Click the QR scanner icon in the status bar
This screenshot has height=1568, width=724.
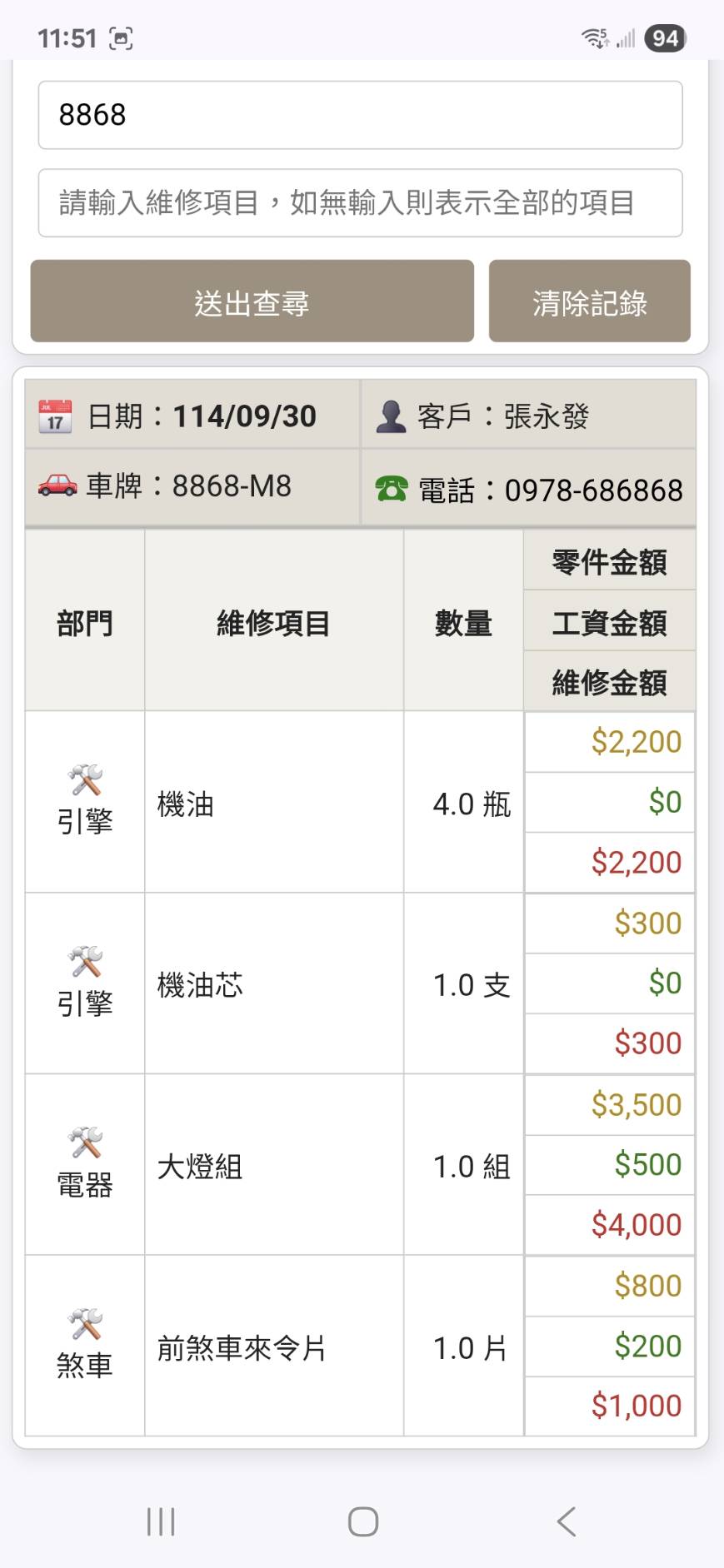(x=122, y=37)
